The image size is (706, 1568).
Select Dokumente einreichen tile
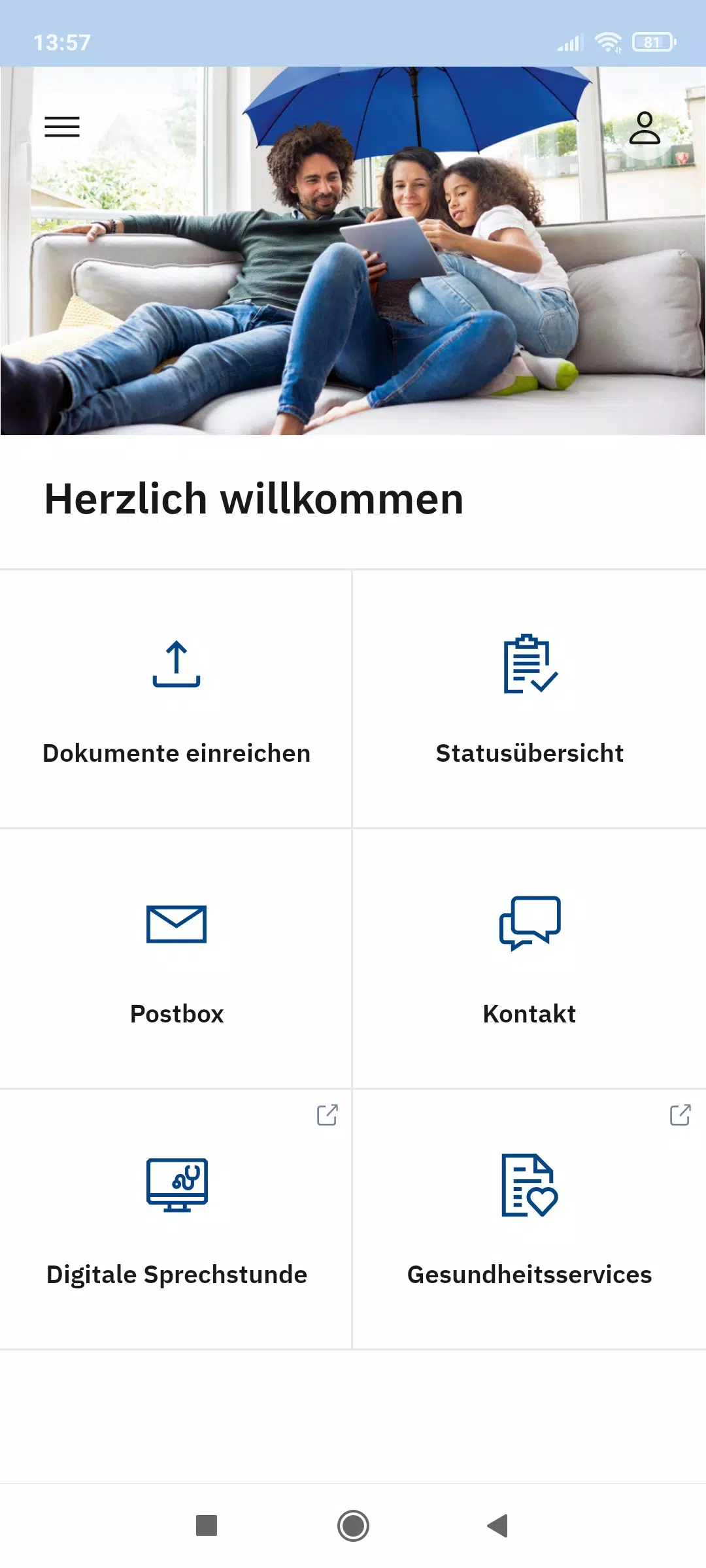[176, 699]
